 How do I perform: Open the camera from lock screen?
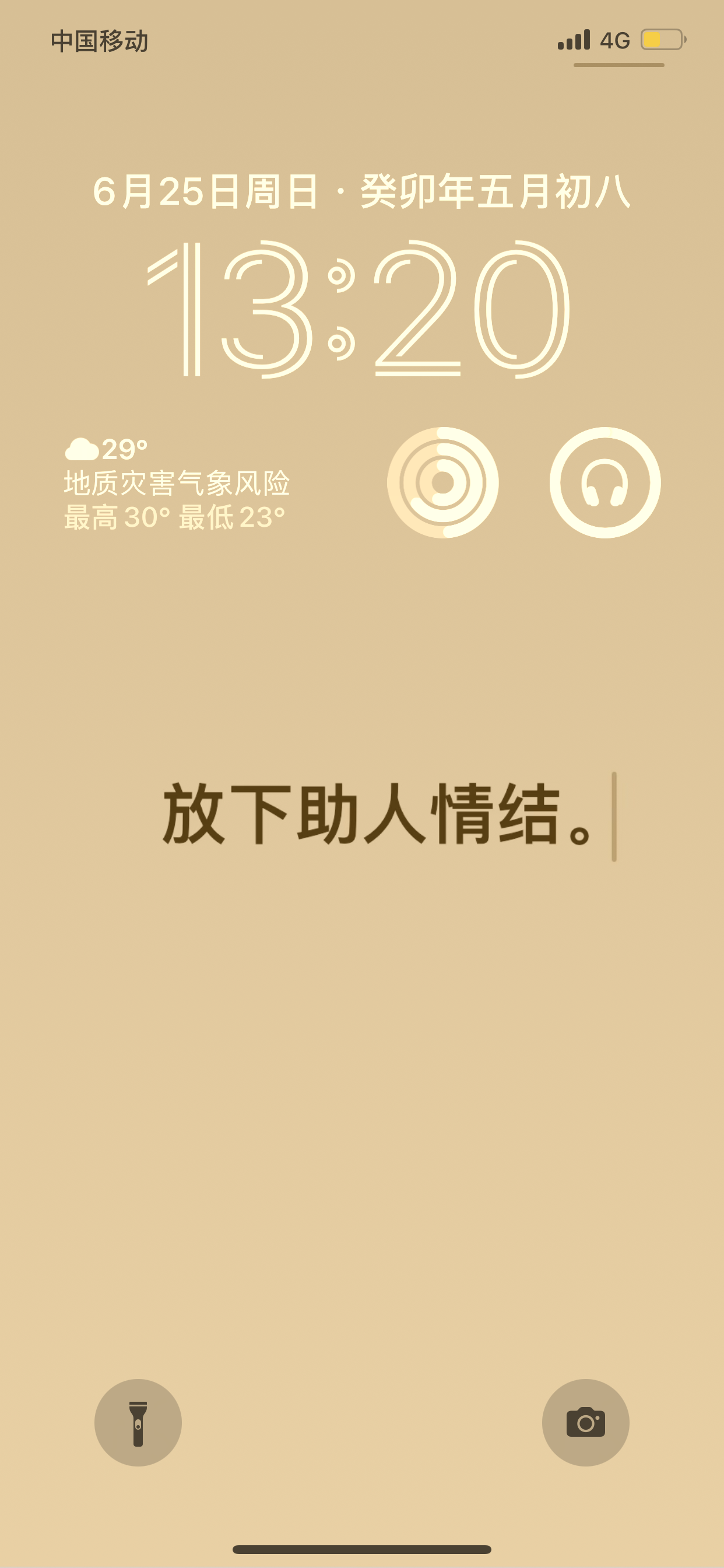[x=585, y=1423]
